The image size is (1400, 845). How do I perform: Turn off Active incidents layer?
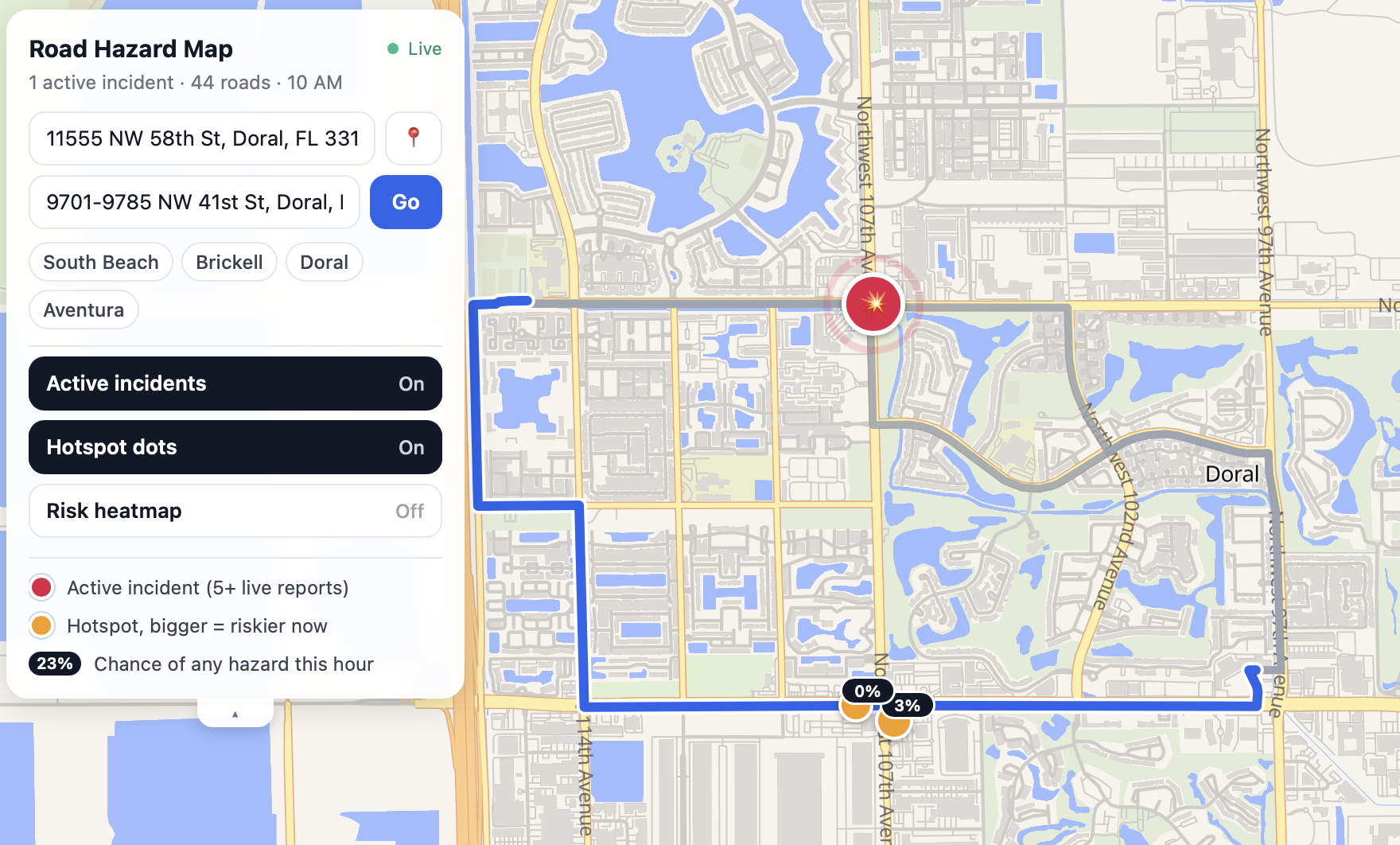click(x=235, y=384)
